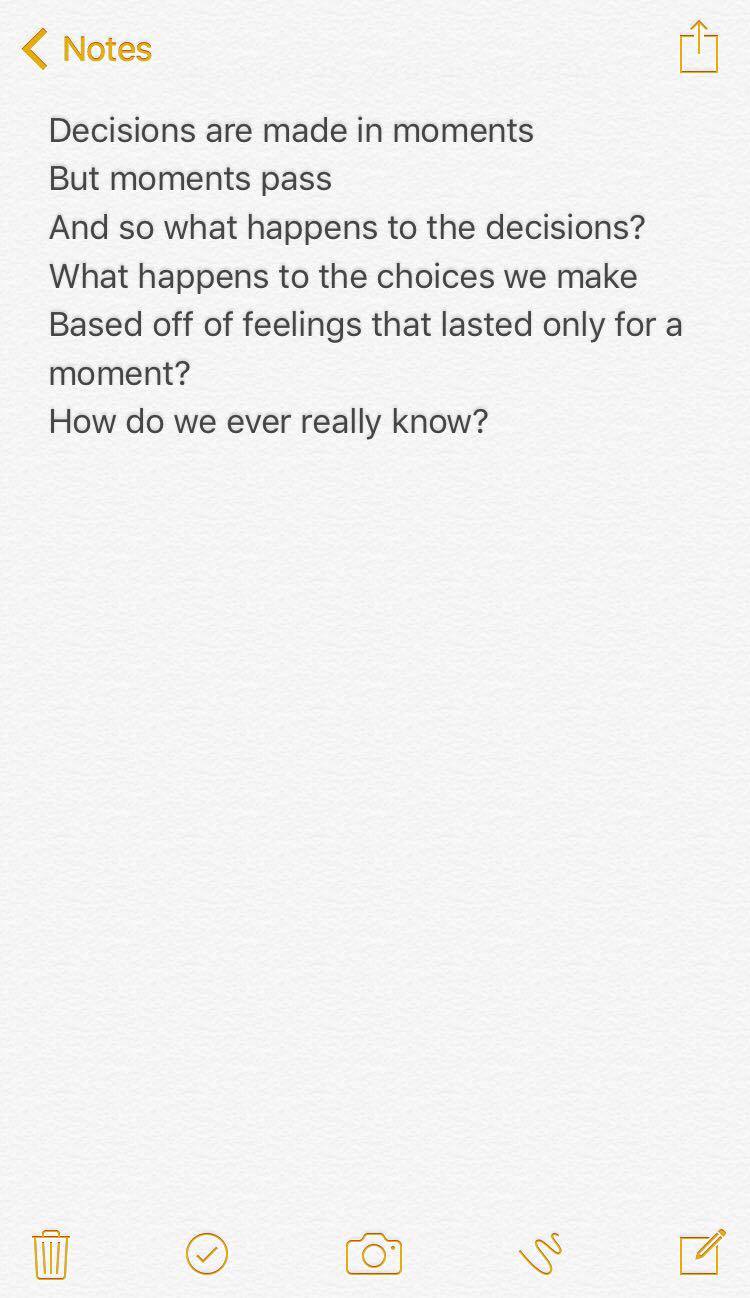Share this note

tap(698, 47)
